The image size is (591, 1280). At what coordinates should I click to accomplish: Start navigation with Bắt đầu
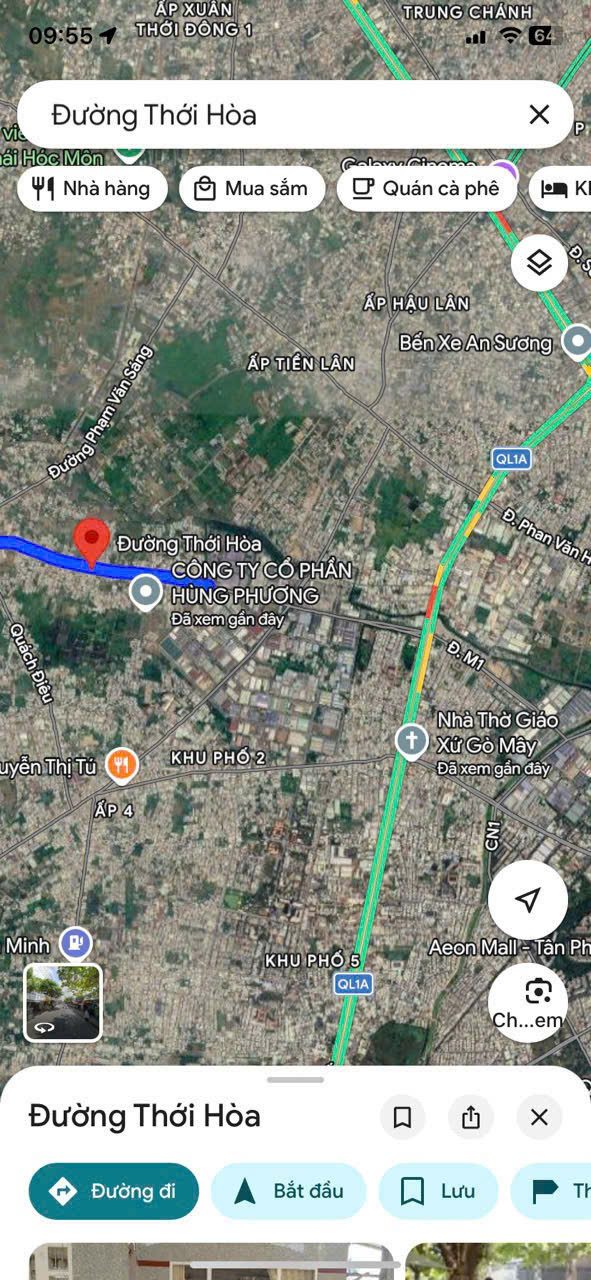(289, 1191)
